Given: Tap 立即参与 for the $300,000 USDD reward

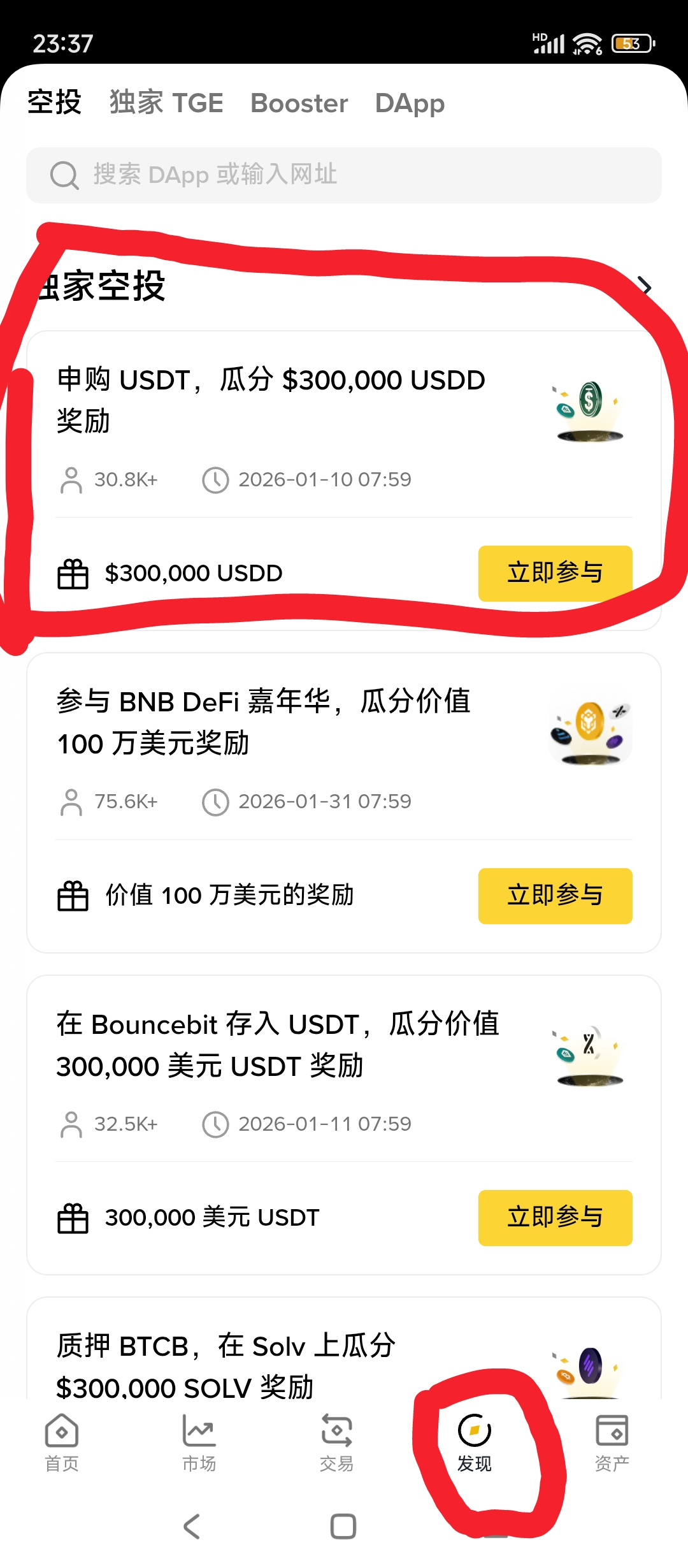Looking at the screenshot, I should pos(555,573).
